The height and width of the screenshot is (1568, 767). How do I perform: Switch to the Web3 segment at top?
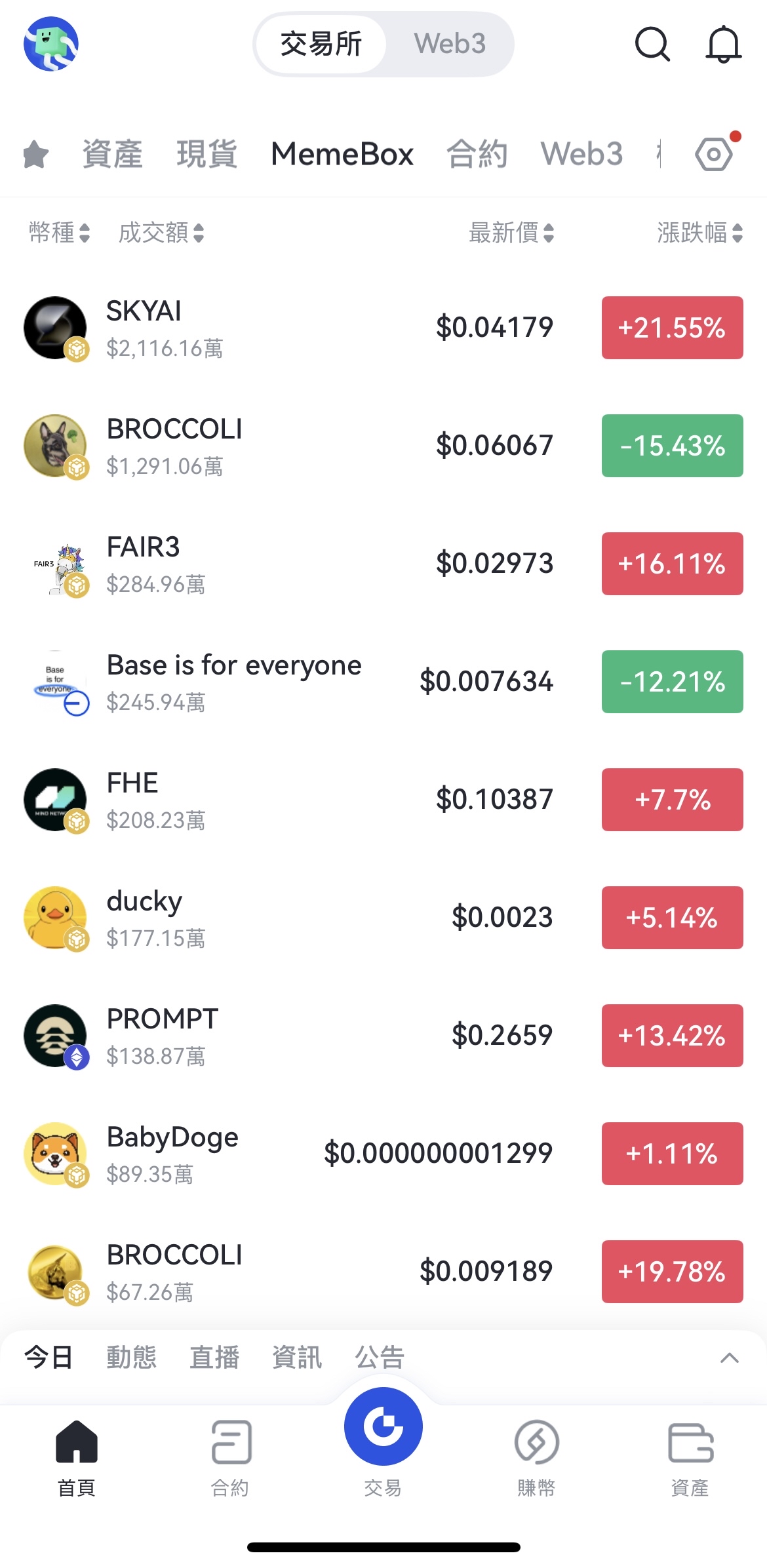click(x=450, y=44)
